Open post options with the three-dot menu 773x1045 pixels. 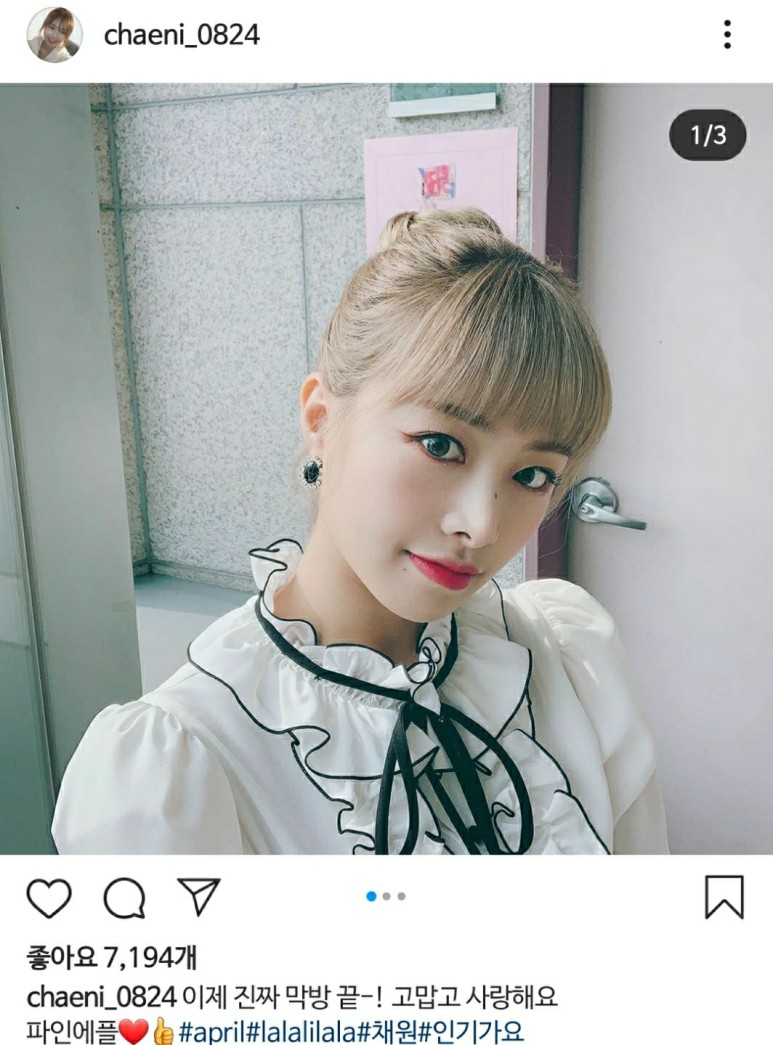tap(729, 33)
